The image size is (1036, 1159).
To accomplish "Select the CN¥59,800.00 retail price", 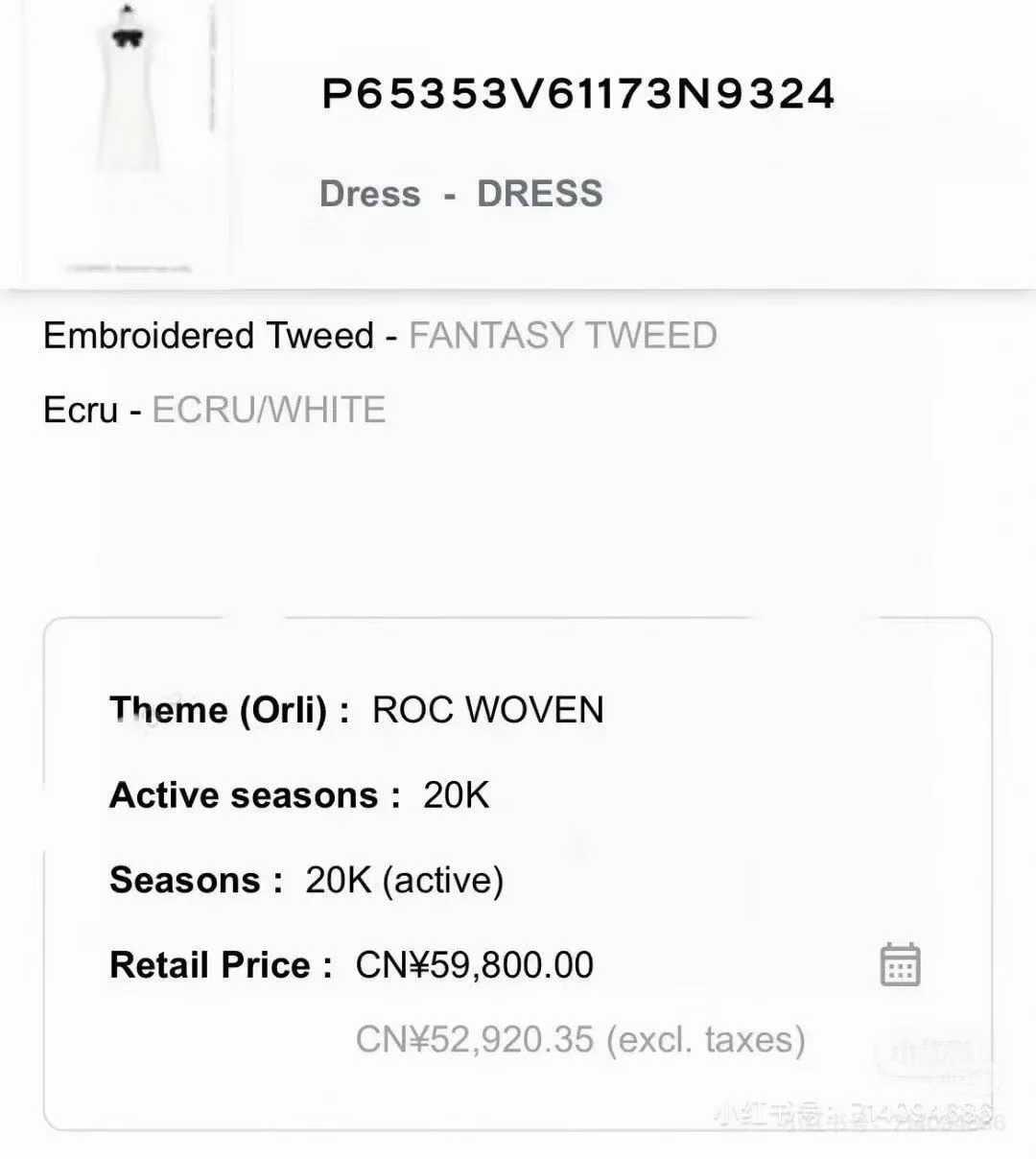I will (x=472, y=964).
